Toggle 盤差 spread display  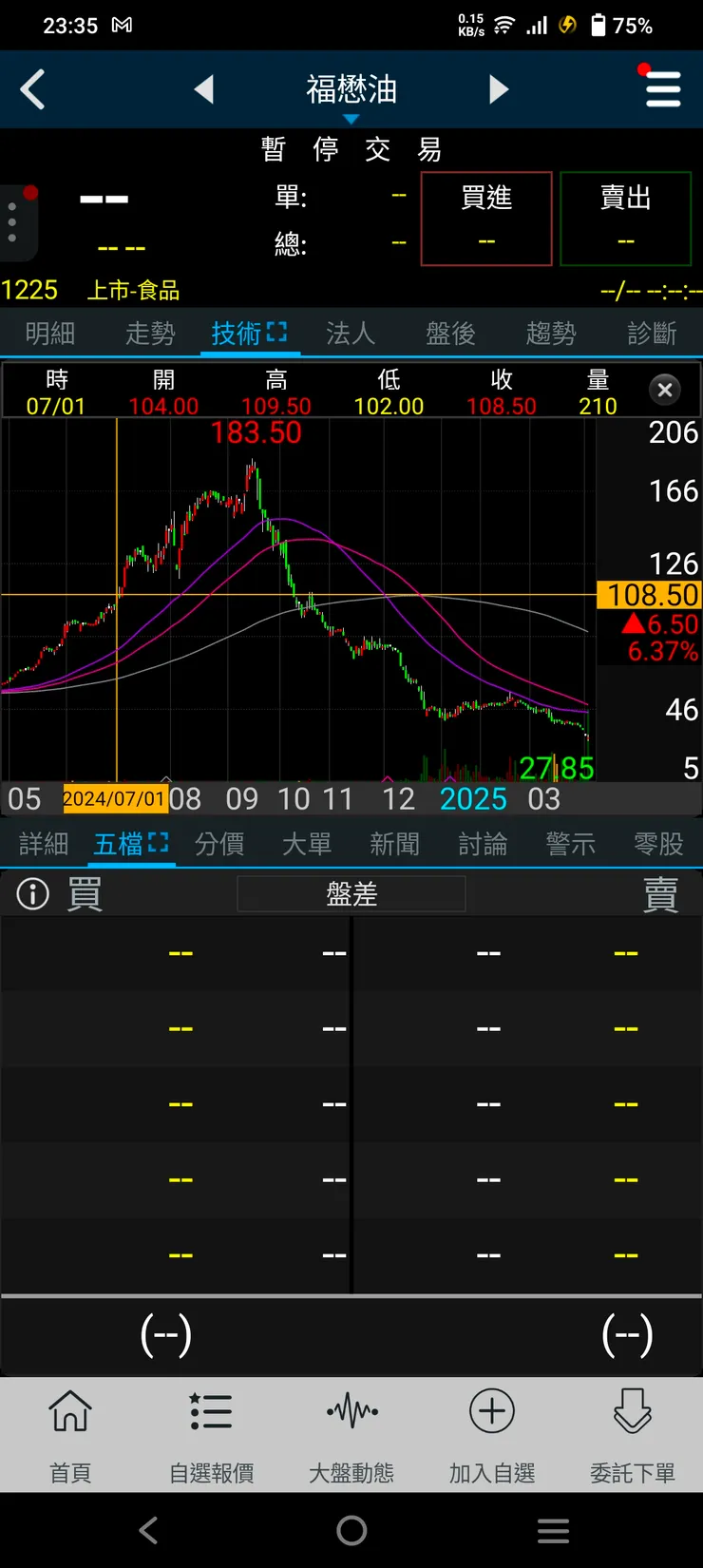351,893
